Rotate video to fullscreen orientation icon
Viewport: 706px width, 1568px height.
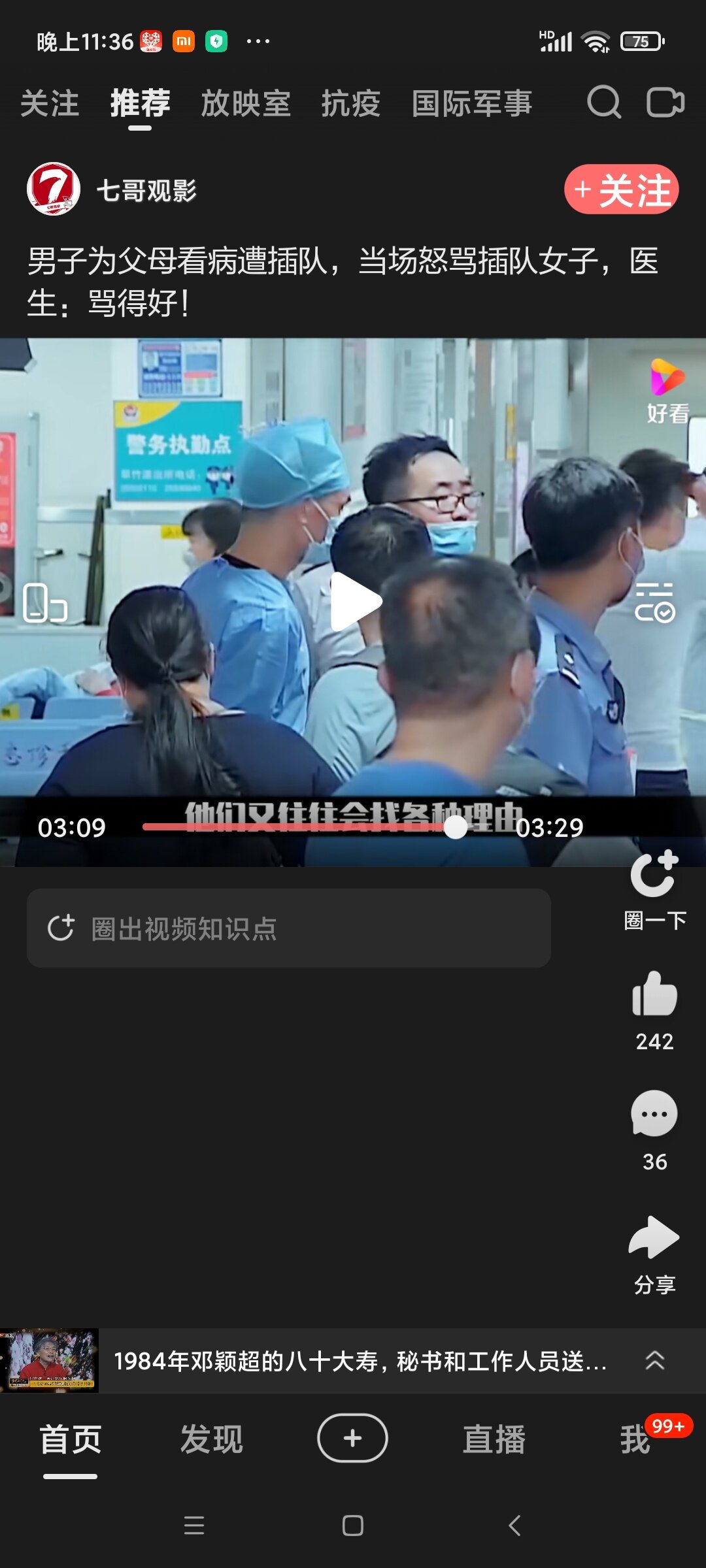[x=44, y=602]
